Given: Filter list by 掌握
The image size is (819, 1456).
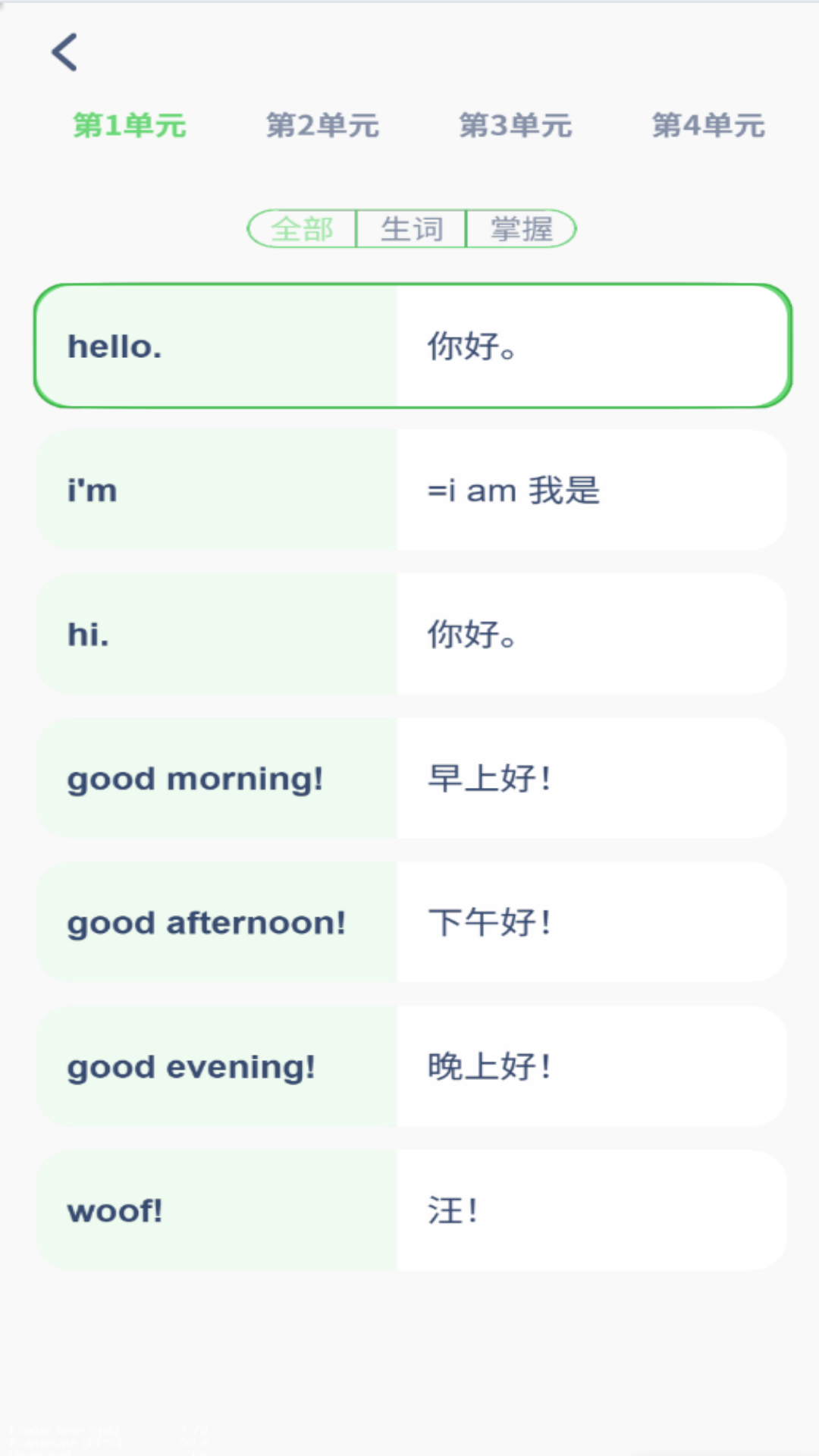Looking at the screenshot, I should [522, 229].
